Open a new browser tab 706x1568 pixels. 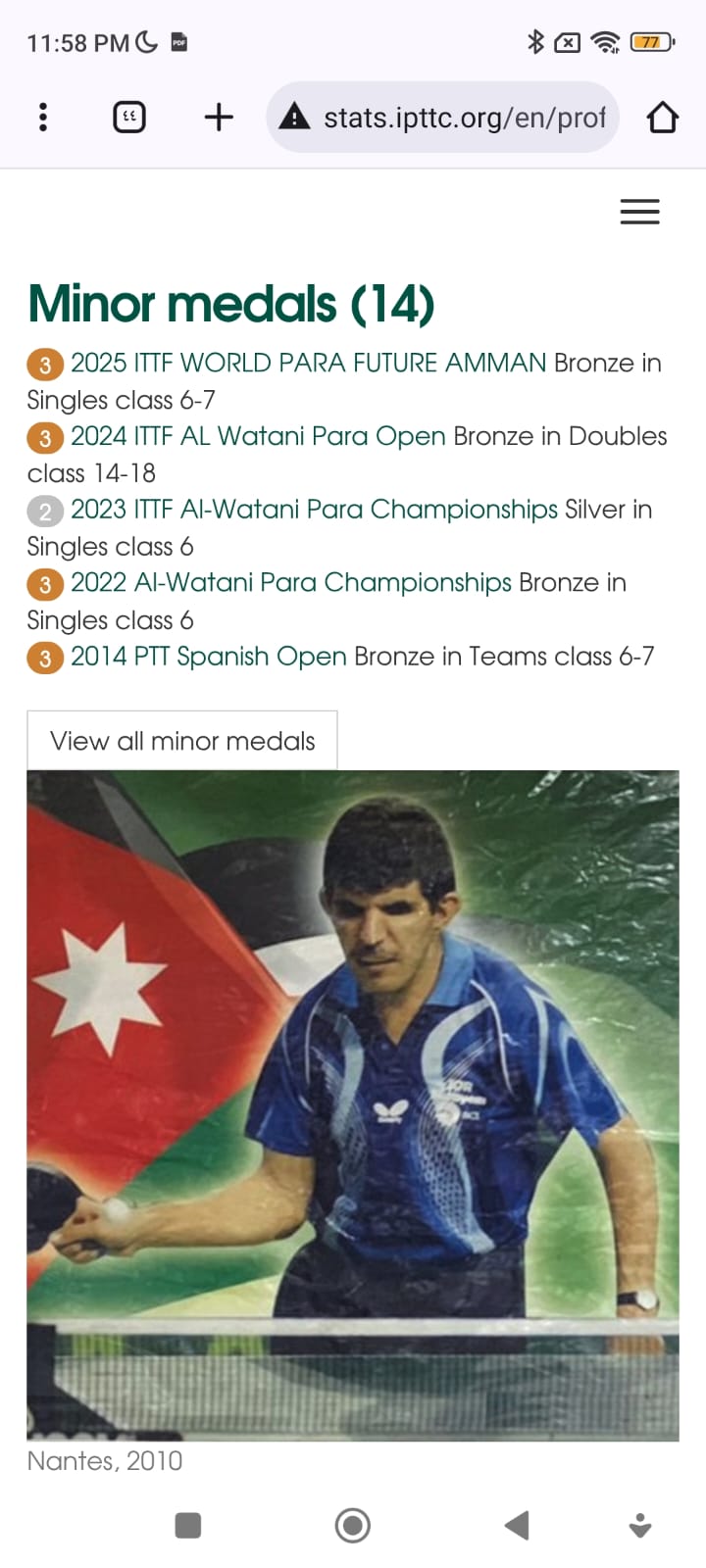(219, 118)
